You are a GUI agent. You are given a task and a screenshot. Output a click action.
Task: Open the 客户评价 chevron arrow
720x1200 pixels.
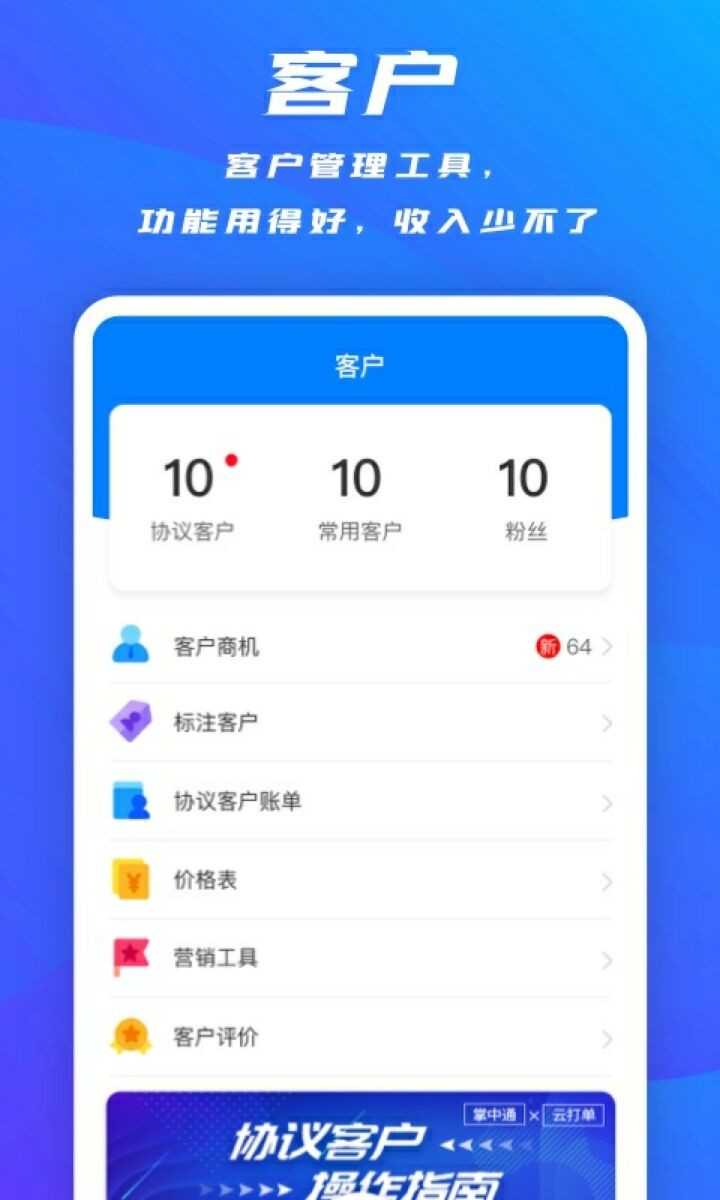click(x=608, y=1038)
